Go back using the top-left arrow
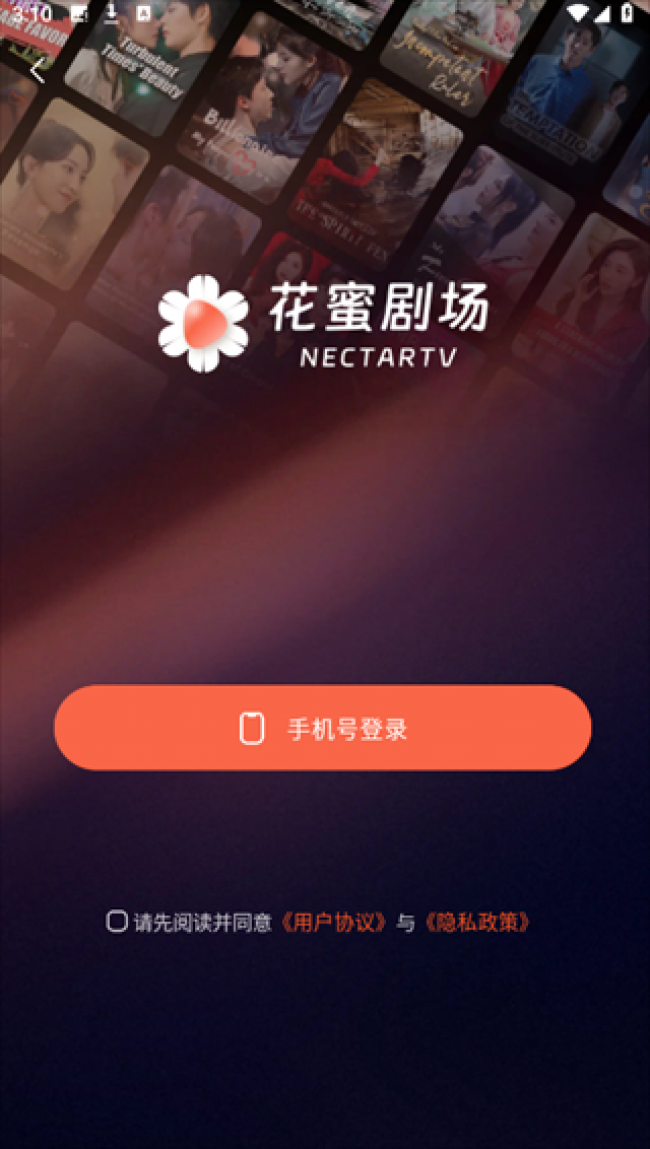Image resolution: width=650 pixels, height=1149 pixels. pos(37,71)
